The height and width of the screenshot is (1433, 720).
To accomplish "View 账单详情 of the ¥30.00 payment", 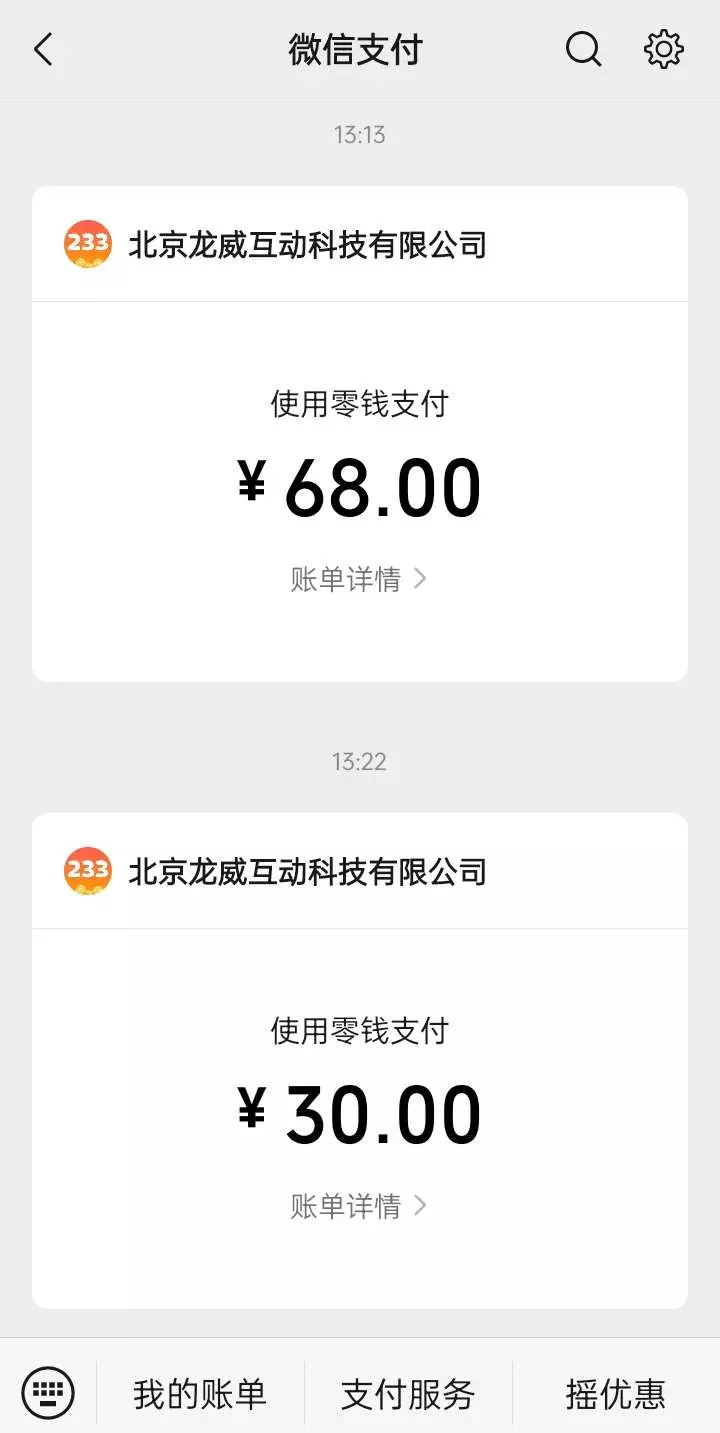I will tap(358, 1206).
